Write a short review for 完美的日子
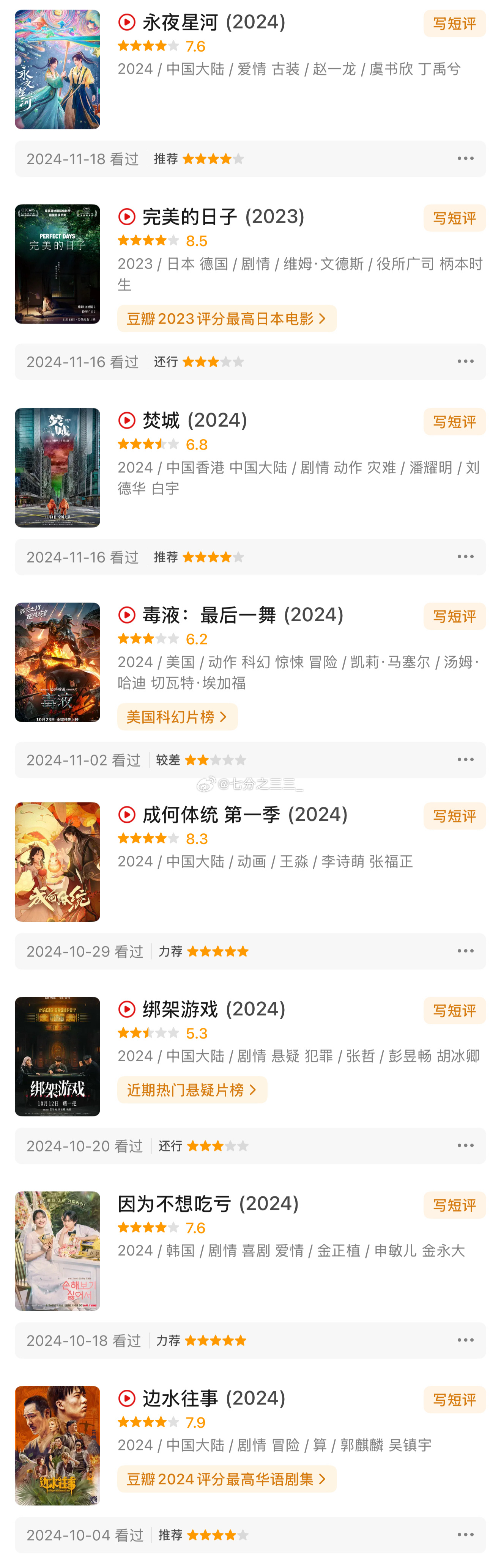Viewport: 501px width, 1568px height. pos(454,218)
